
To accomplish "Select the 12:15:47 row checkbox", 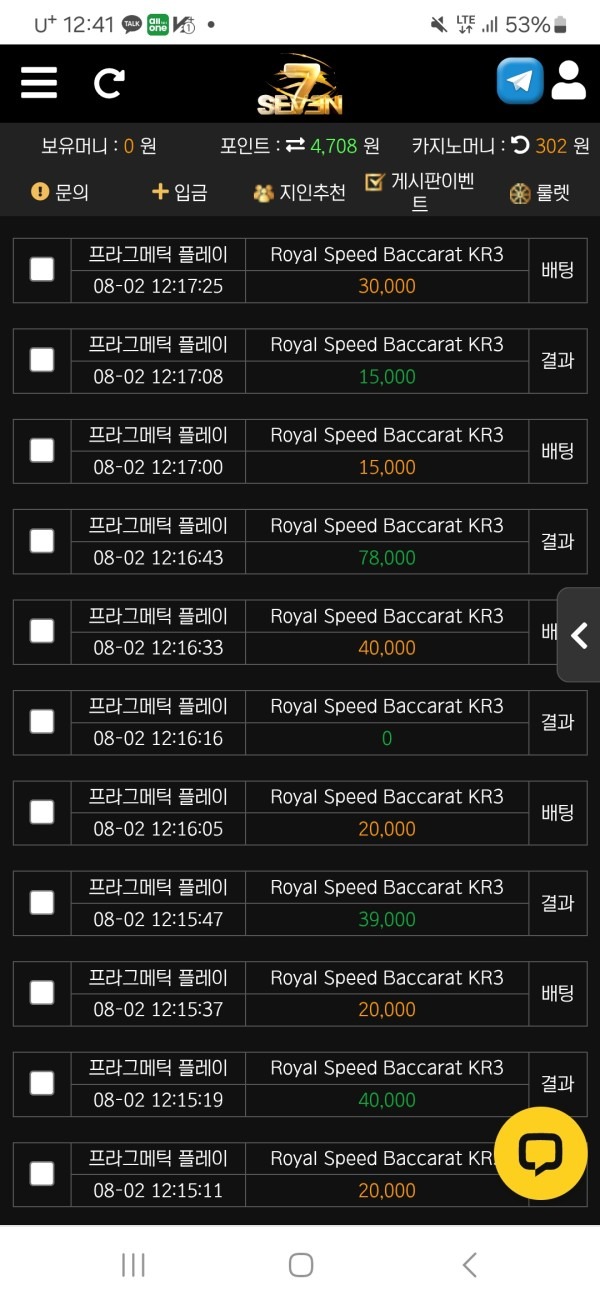I will click(x=42, y=902).
